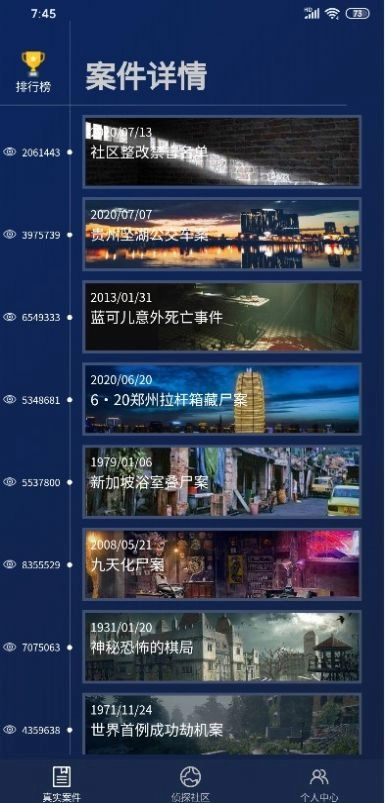The height and width of the screenshot is (803, 385).
Task: Open the 6·20郑州拉杆箱藏尸案 card
Action: coord(222,399)
